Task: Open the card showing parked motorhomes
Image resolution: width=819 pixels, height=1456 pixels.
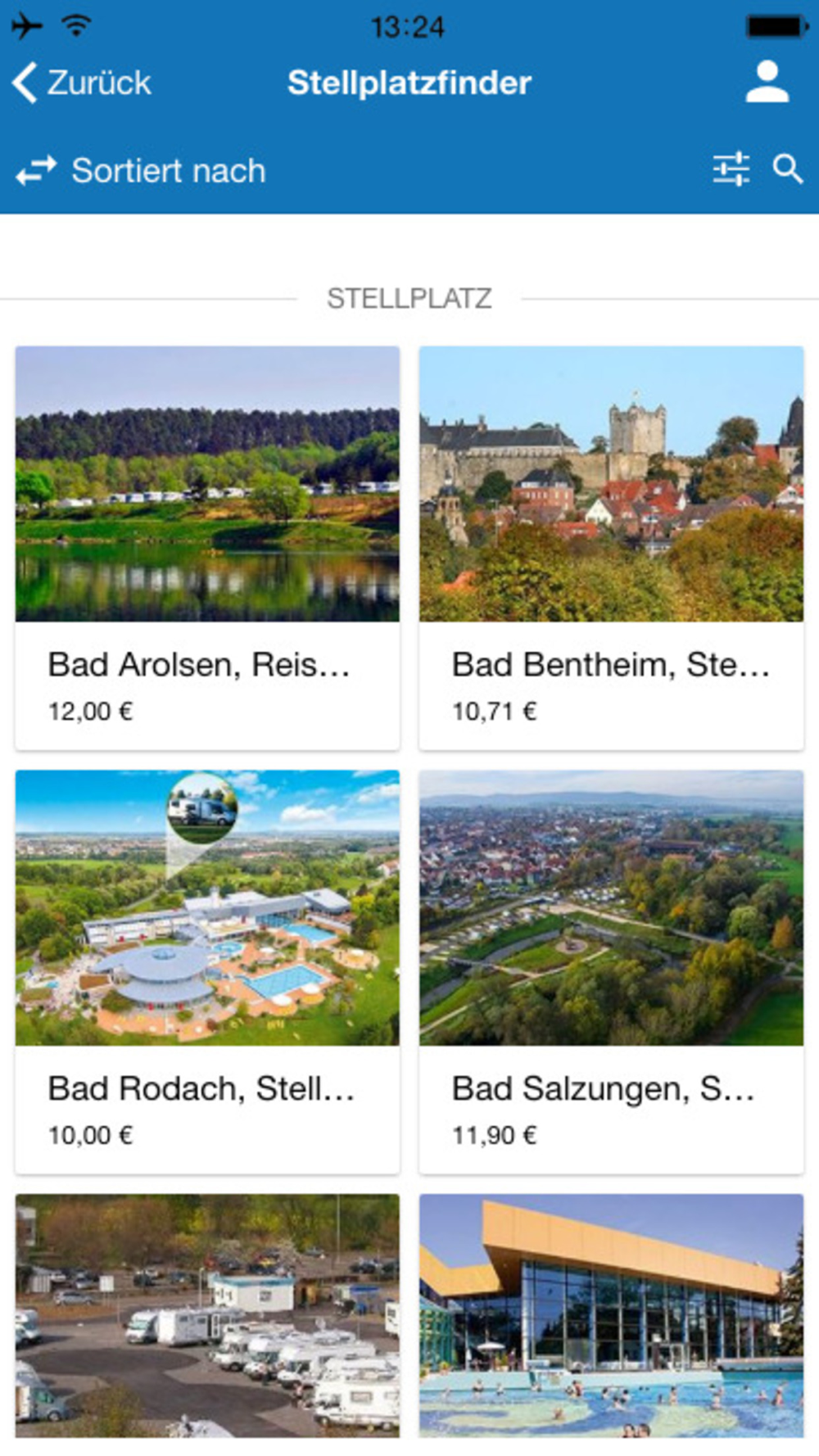Action: [x=207, y=1315]
